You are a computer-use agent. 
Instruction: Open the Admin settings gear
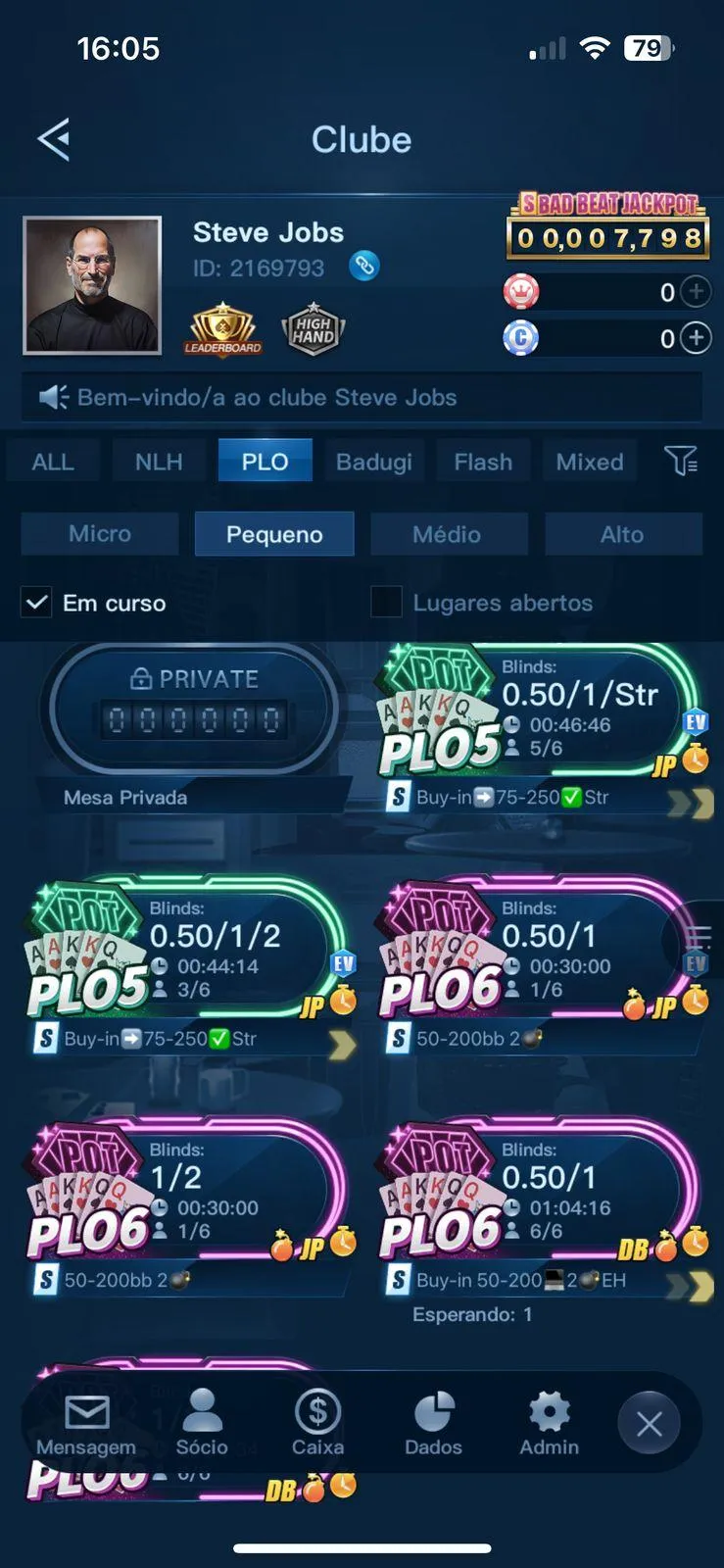tap(550, 1425)
